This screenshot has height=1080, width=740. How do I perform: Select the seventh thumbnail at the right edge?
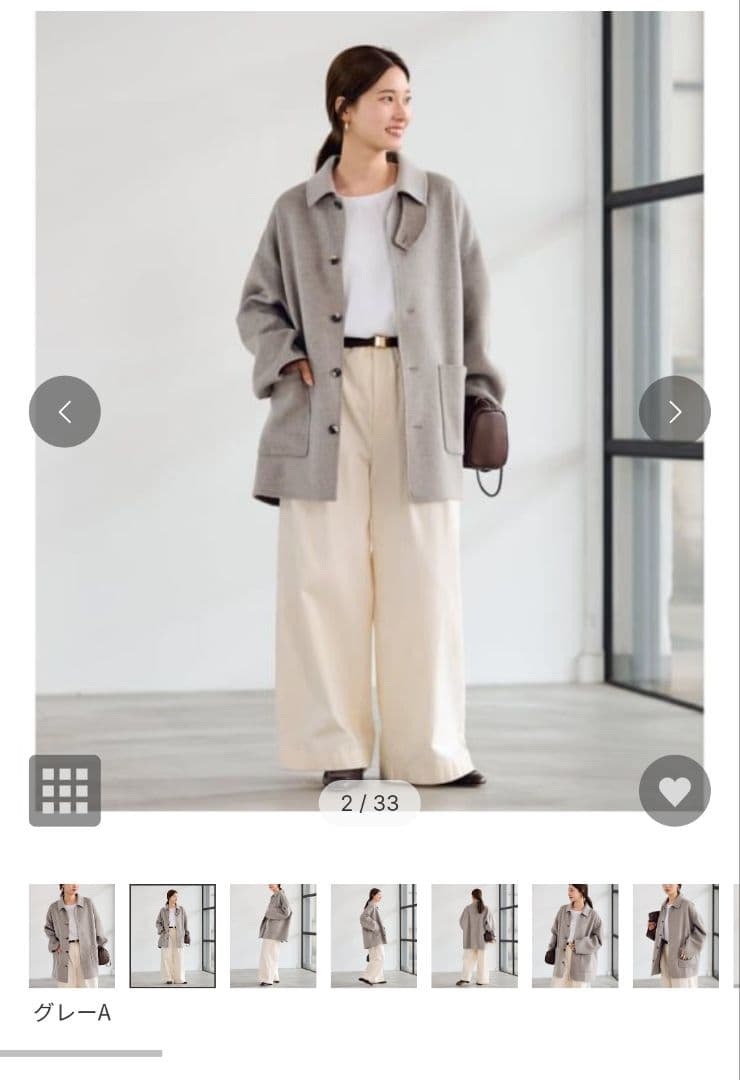pos(676,935)
